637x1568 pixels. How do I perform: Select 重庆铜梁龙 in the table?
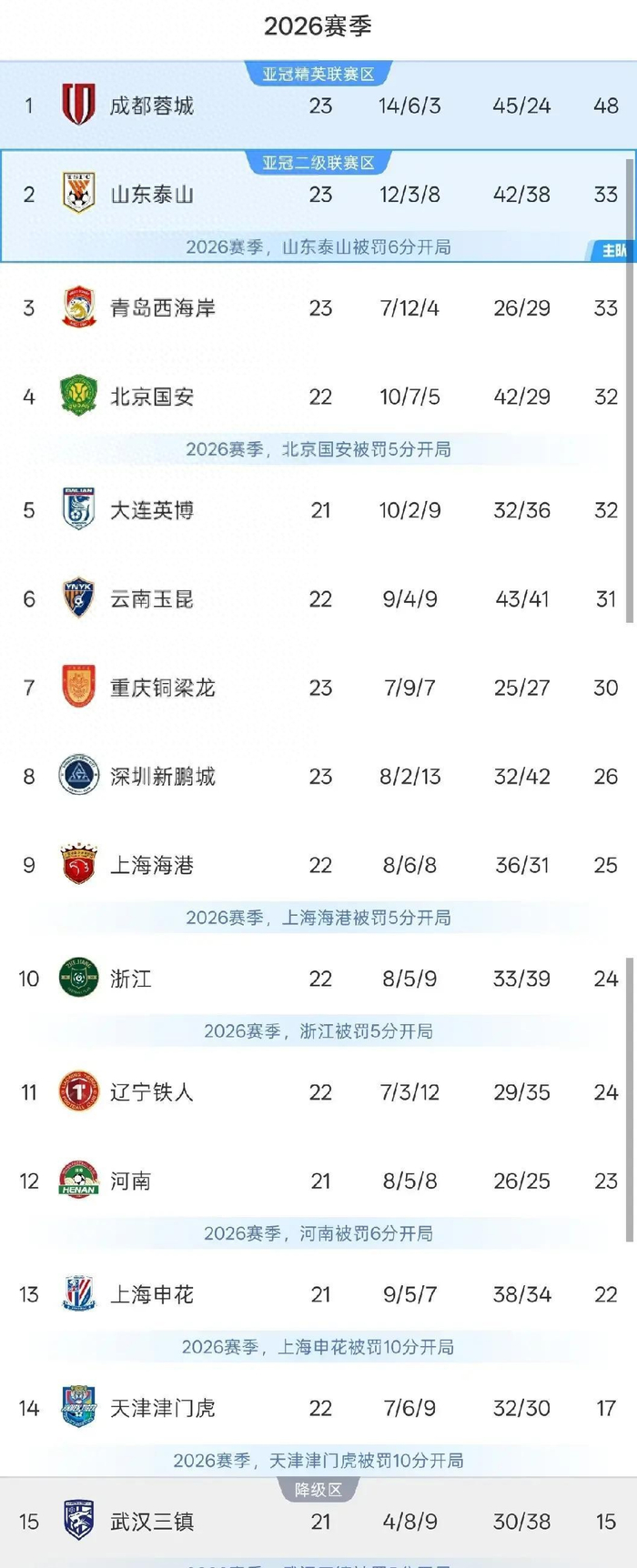click(318, 688)
